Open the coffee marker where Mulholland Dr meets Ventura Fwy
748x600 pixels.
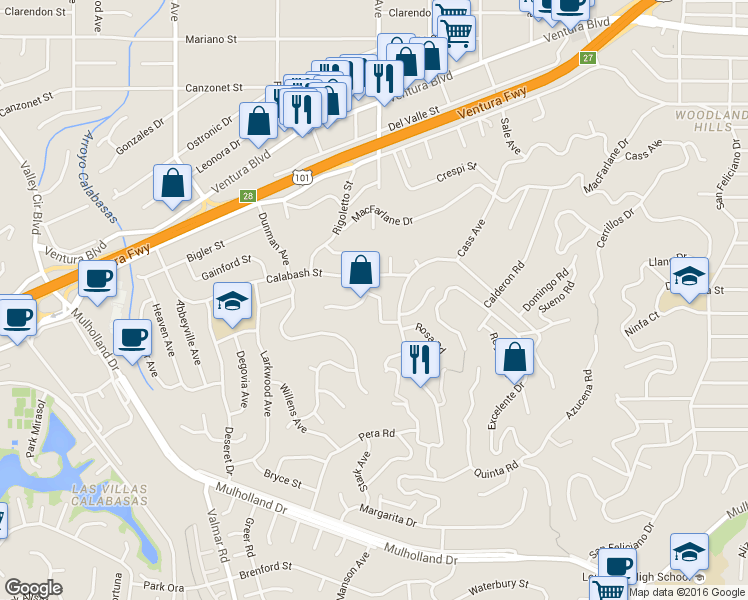[97, 281]
